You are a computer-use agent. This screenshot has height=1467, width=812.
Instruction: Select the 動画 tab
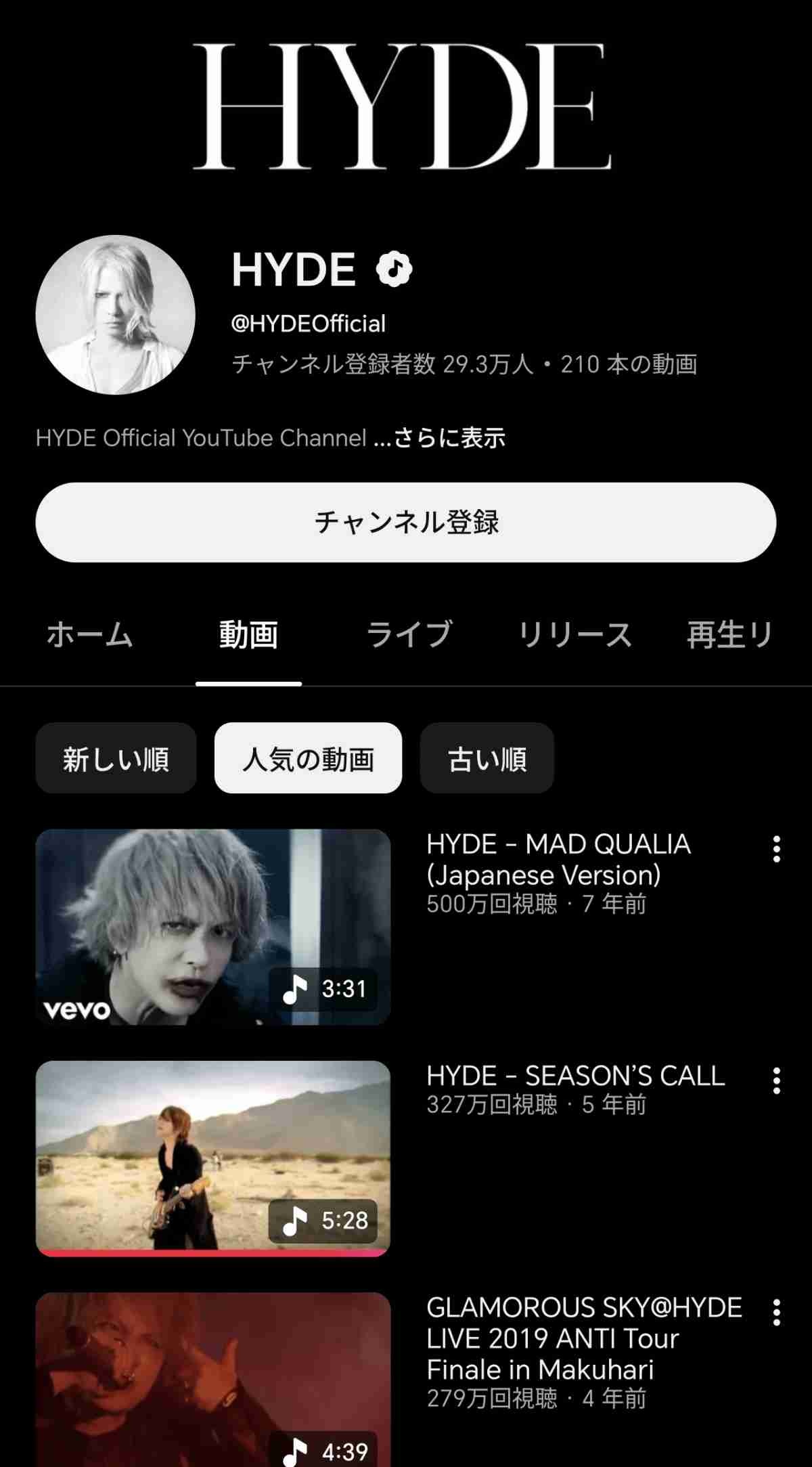point(248,634)
